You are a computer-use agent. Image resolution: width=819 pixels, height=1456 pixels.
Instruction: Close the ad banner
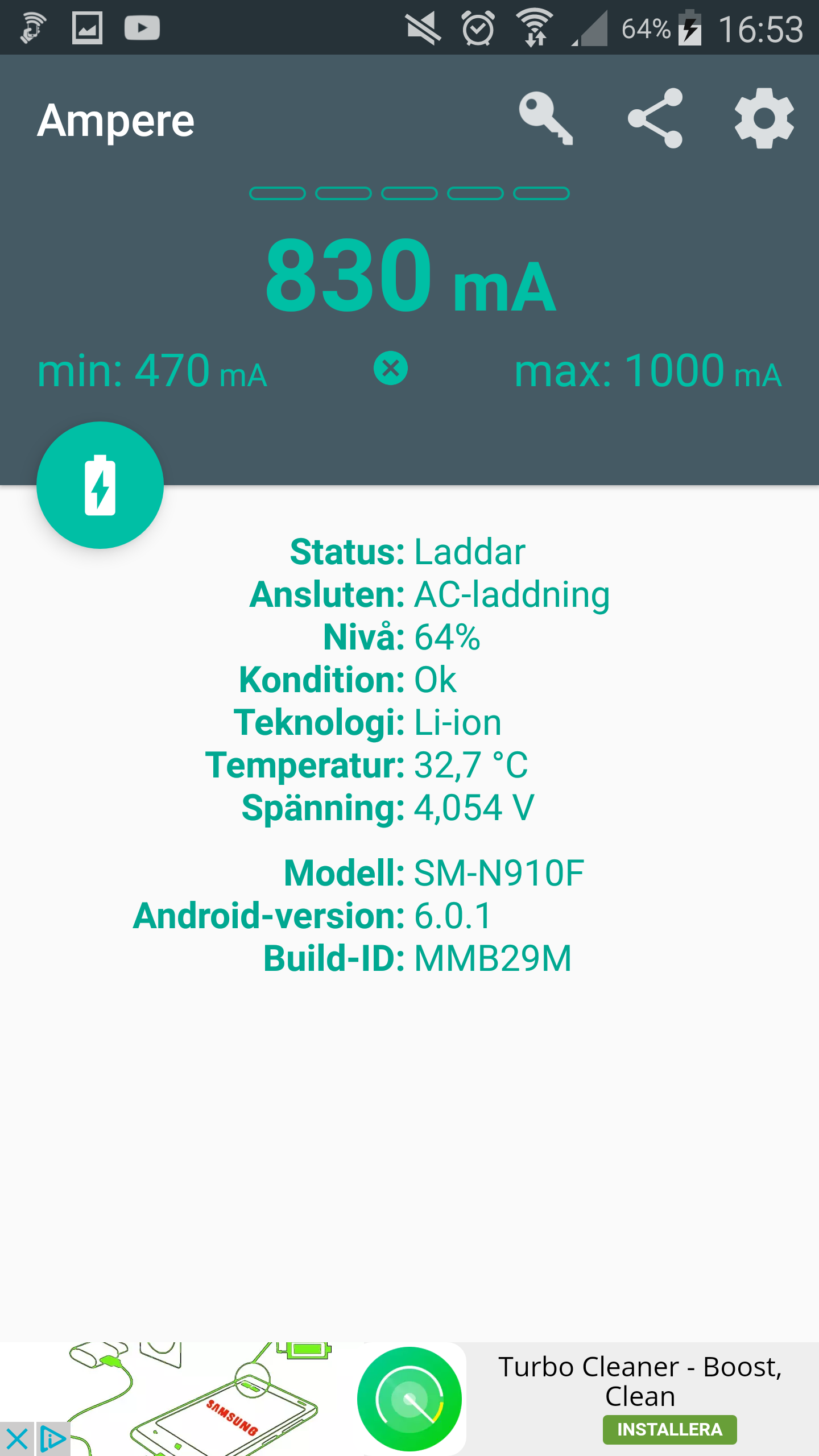(17, 1440)
